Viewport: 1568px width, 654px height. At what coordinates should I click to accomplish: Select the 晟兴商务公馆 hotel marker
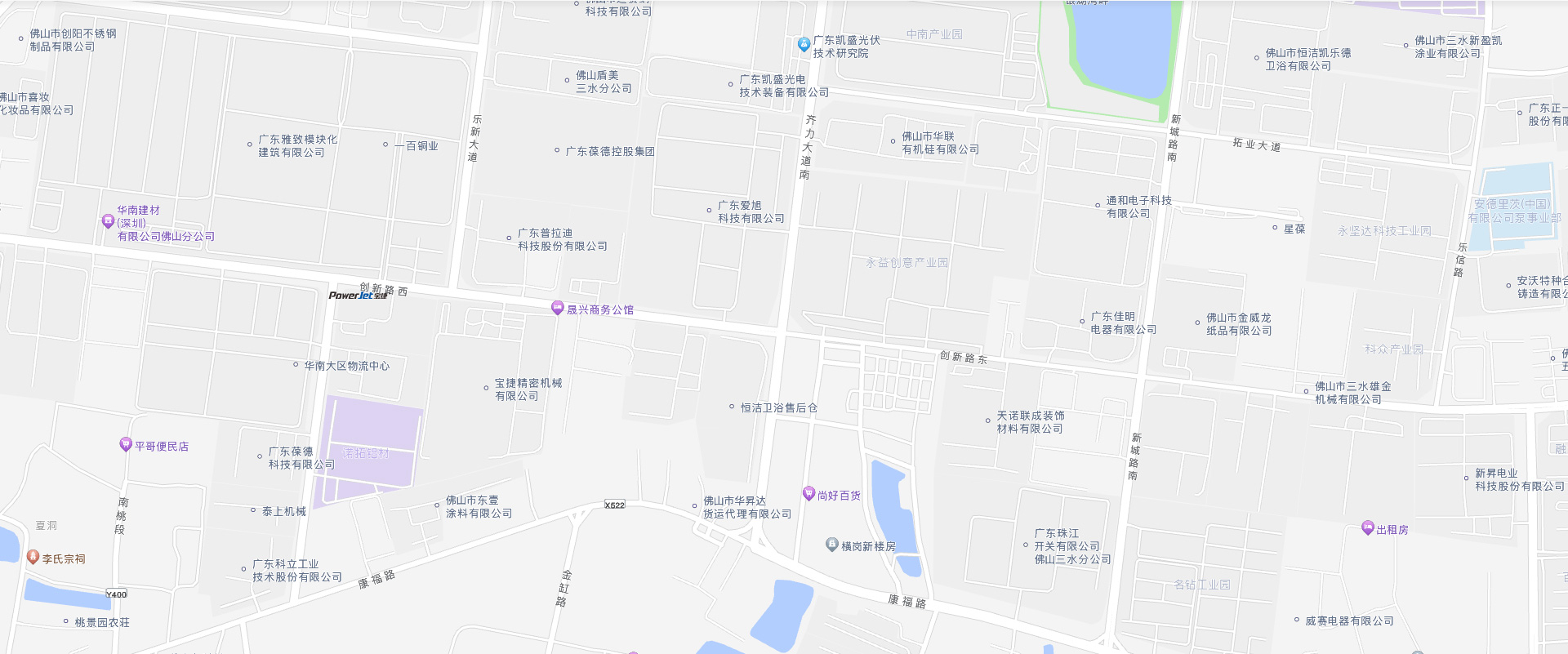(557, 308)
